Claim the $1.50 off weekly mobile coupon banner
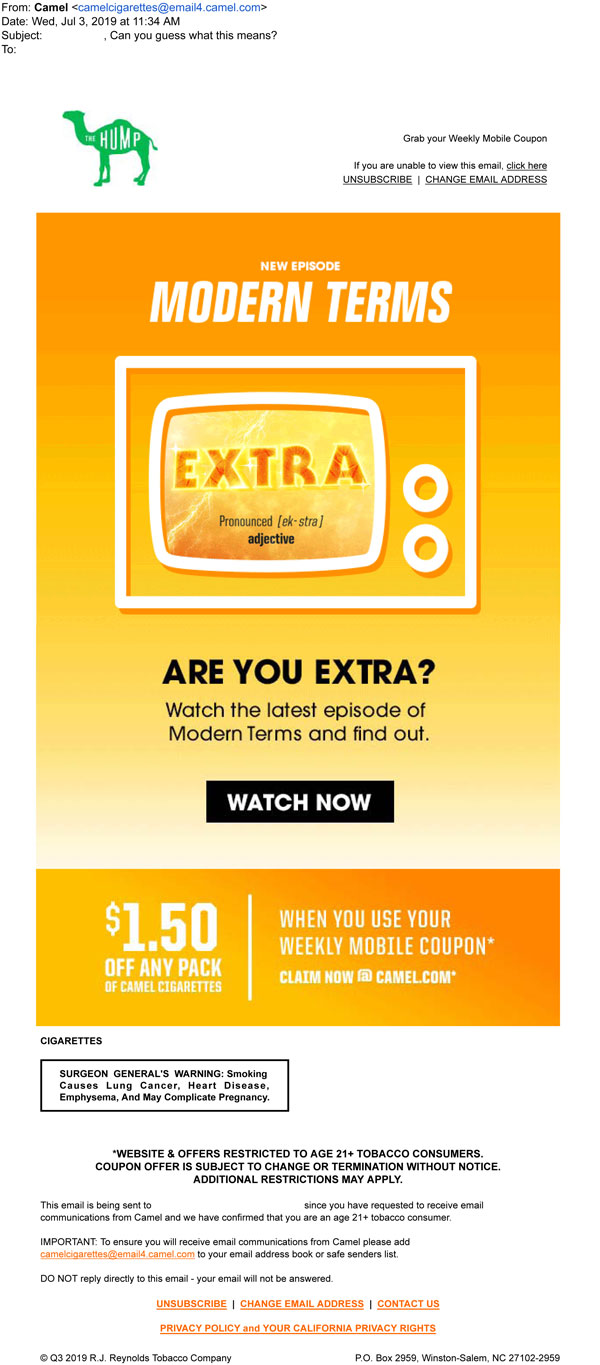The image size is (600, 1365). (298, 947)
